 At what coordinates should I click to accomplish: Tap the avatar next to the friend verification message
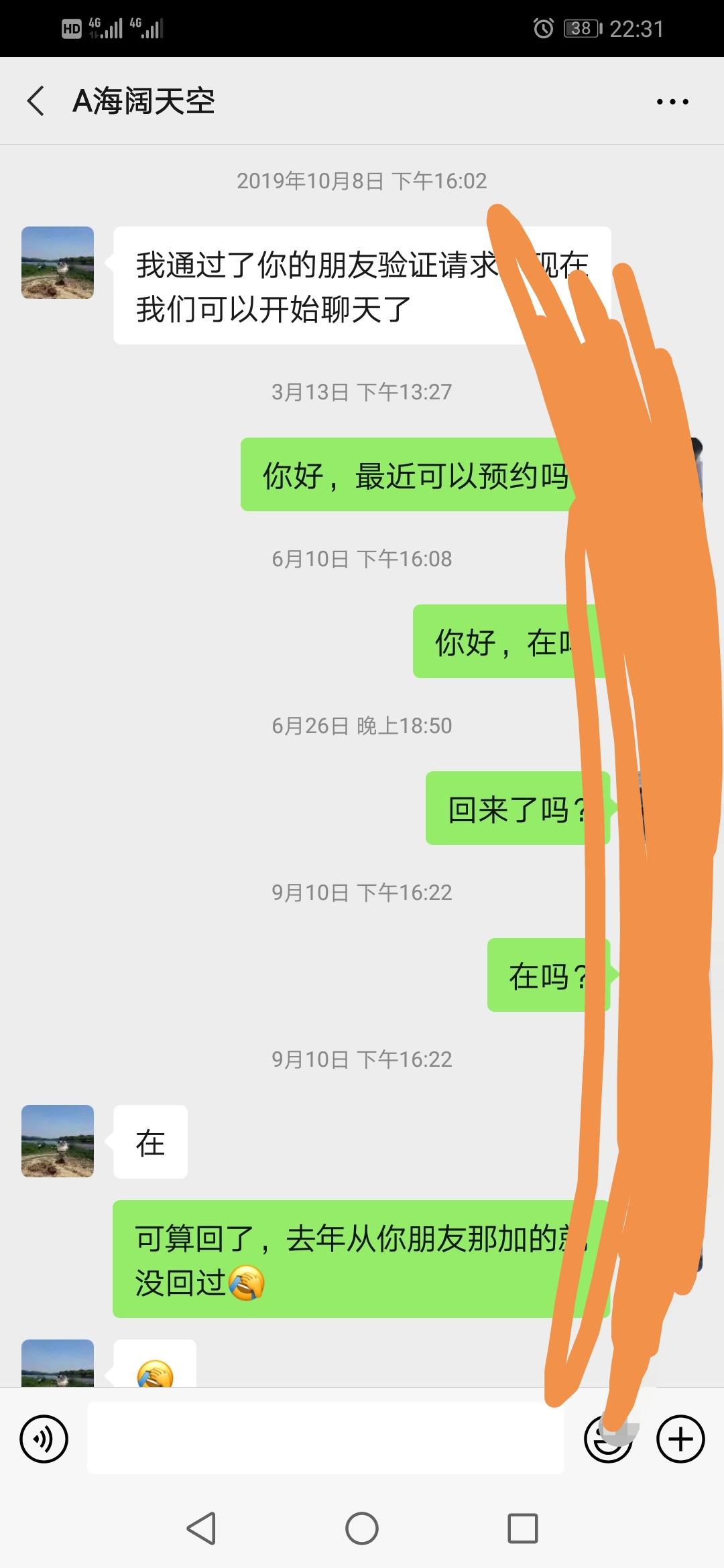point(57,265)
